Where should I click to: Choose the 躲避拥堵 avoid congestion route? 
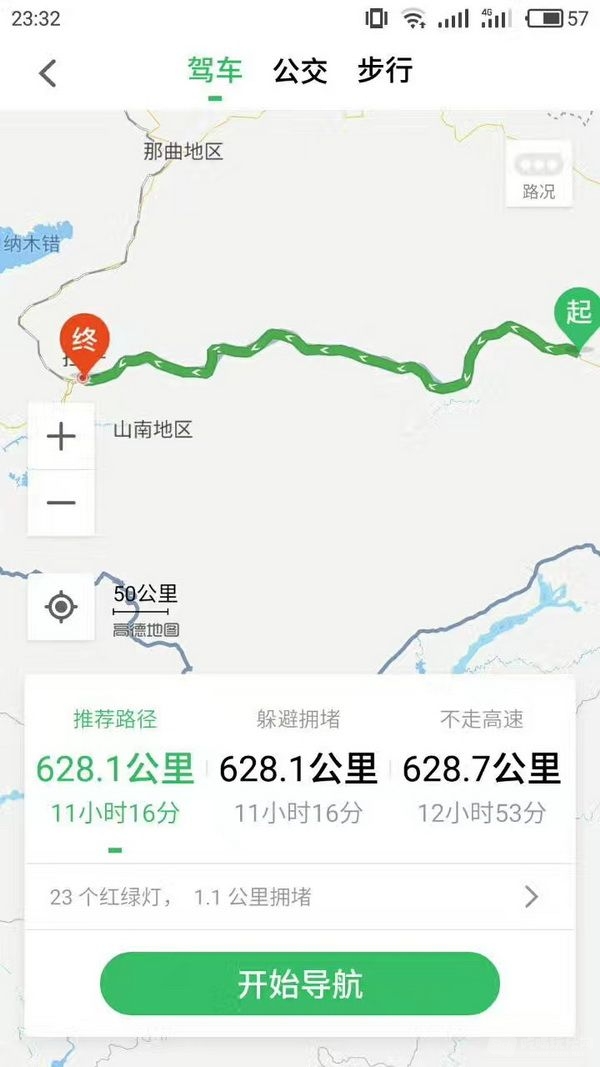click(x=298, y=767)
